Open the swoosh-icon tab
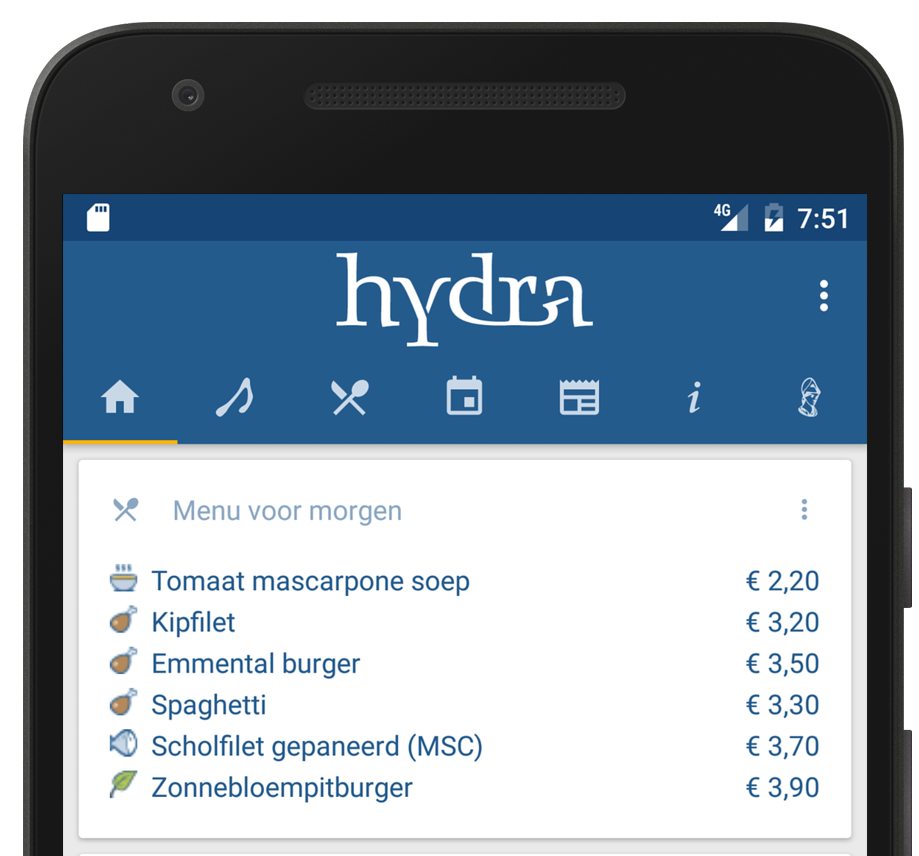This screenshot has width=919, height=856. [x=235, y=399]
